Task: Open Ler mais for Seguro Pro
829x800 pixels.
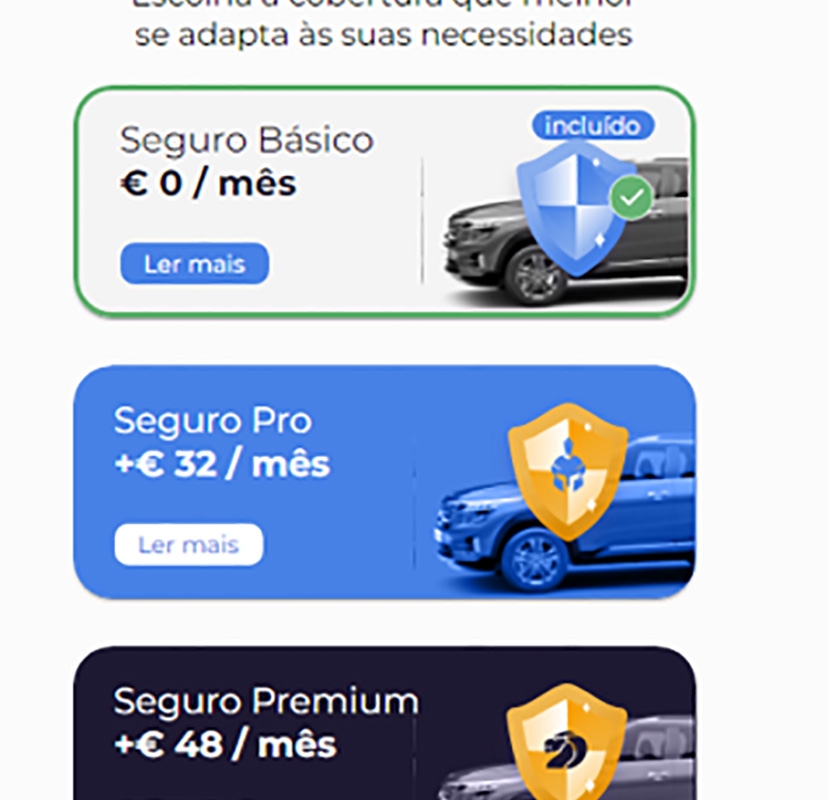Action: [188, 545]
